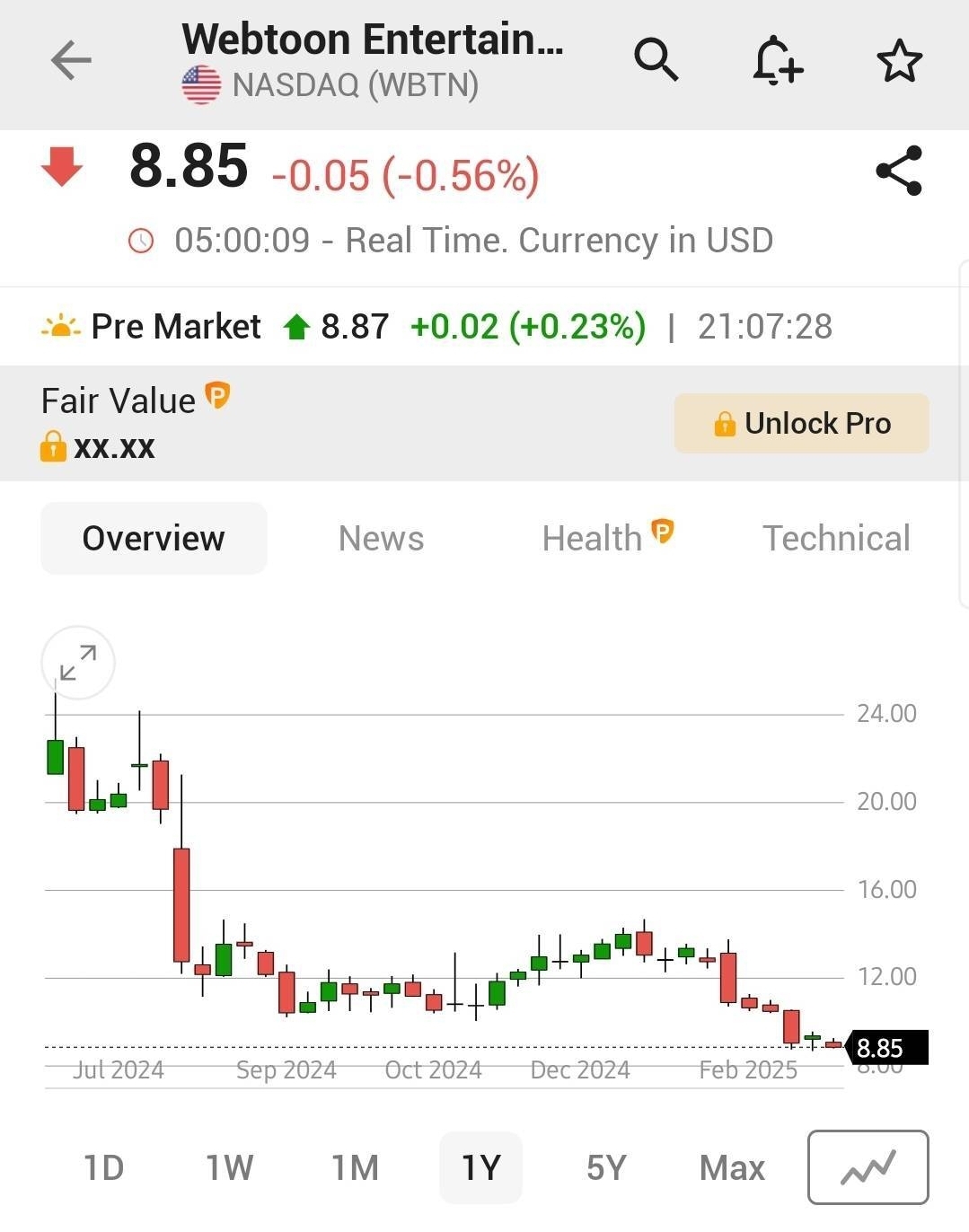This screenshot has width=969, height=1232.
Task: Select the 1D chart range
Action: coord(104,1168)
